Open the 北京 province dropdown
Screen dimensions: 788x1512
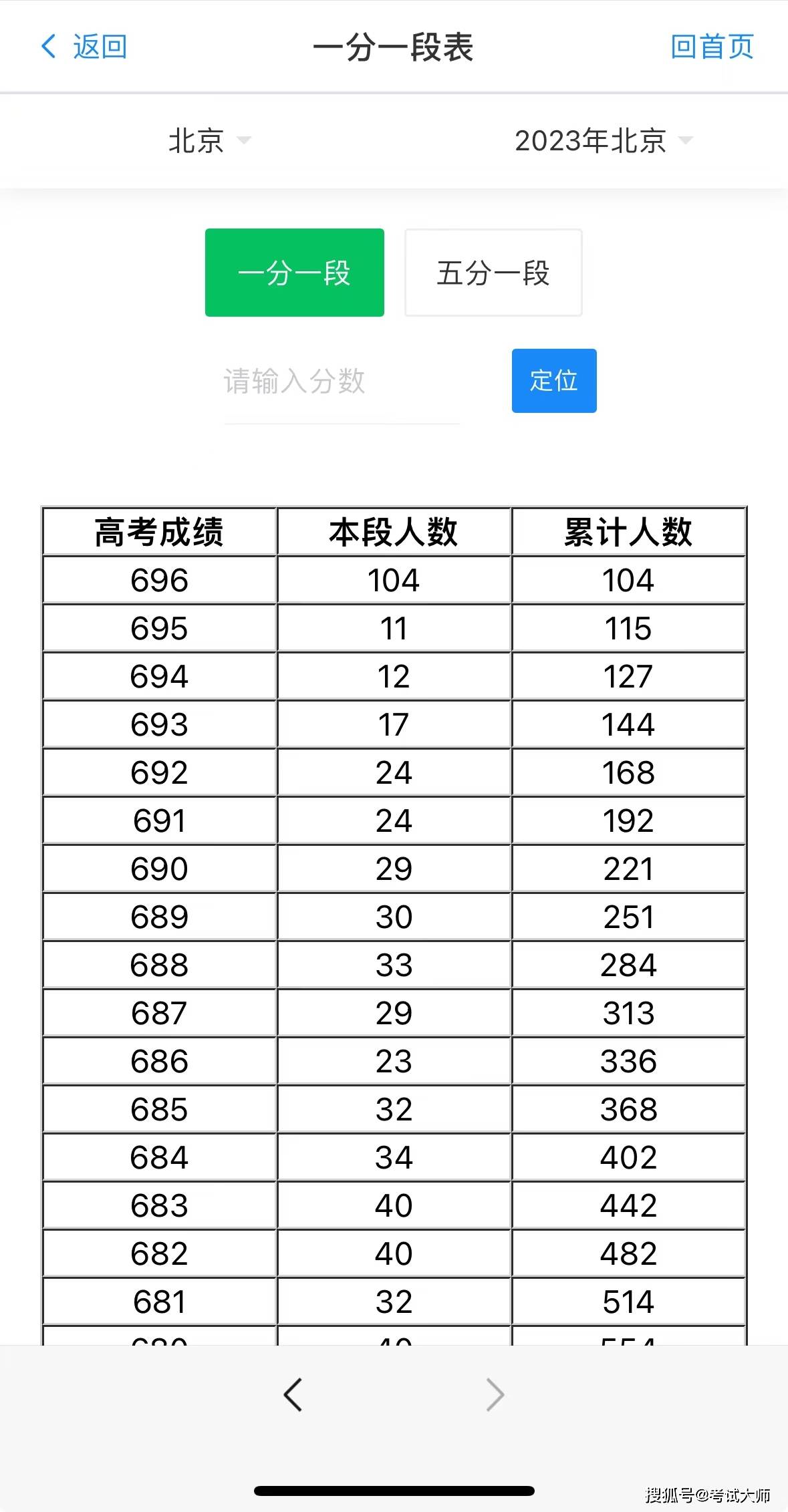click(x=209, y=141)
